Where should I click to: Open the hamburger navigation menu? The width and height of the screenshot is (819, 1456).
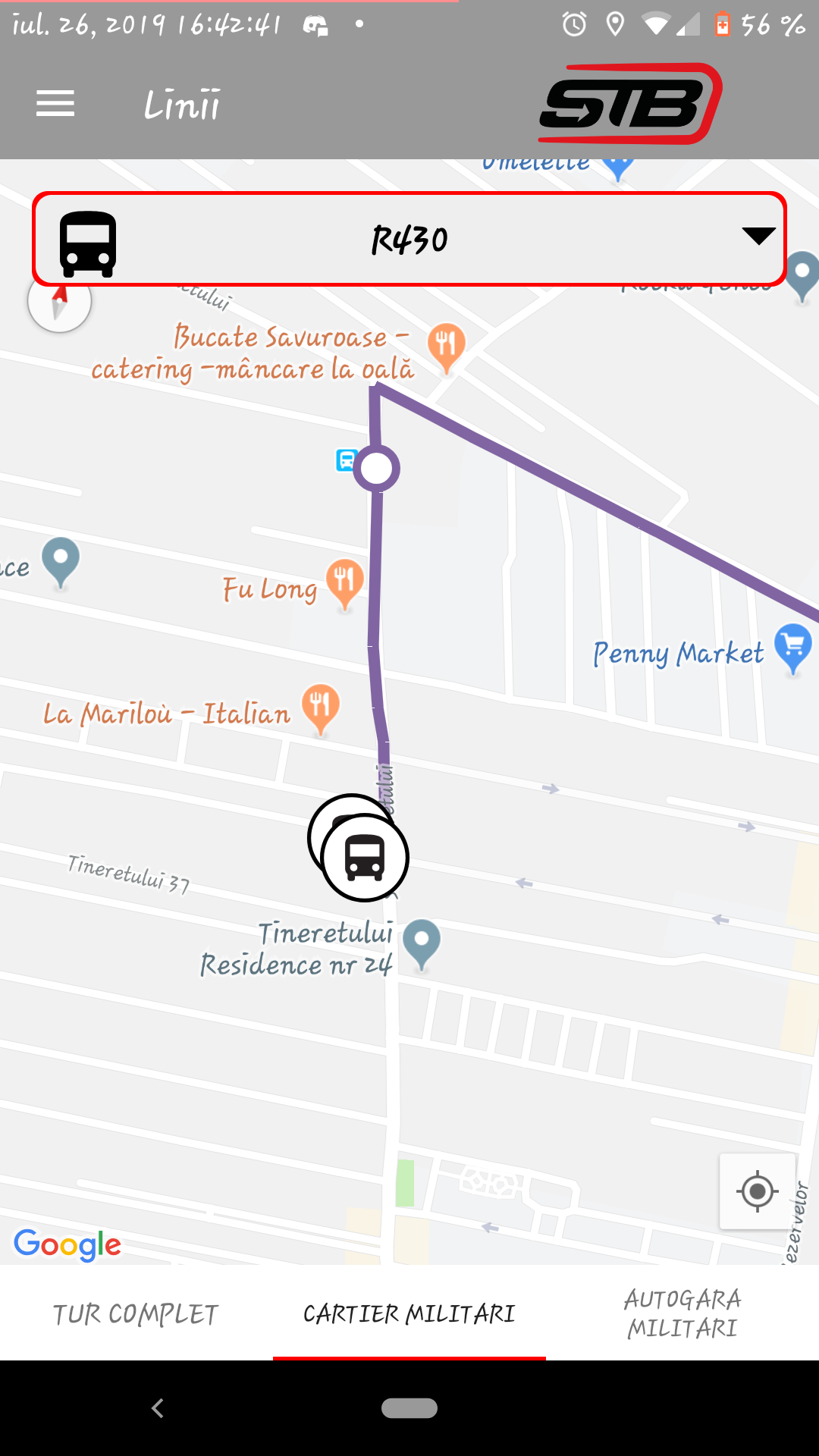click(55, 104)
